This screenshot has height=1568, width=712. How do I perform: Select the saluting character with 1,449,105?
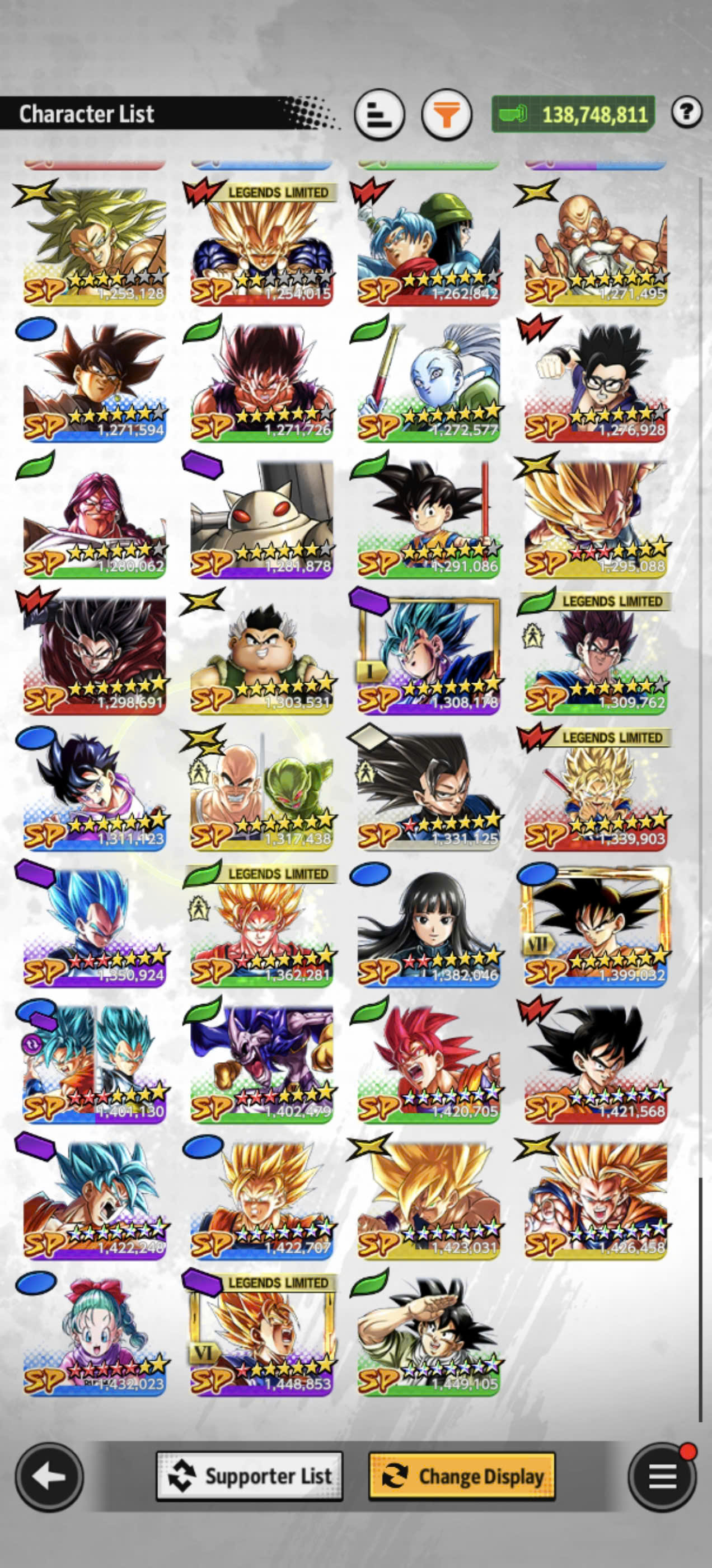coord(428,1334)
